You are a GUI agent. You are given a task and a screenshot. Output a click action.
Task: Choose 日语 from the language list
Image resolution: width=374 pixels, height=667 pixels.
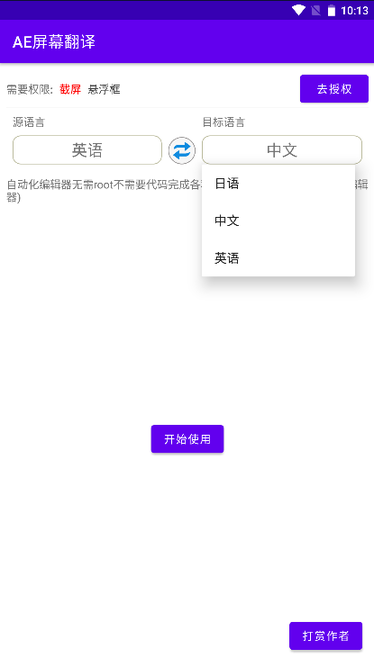(278, 183)
